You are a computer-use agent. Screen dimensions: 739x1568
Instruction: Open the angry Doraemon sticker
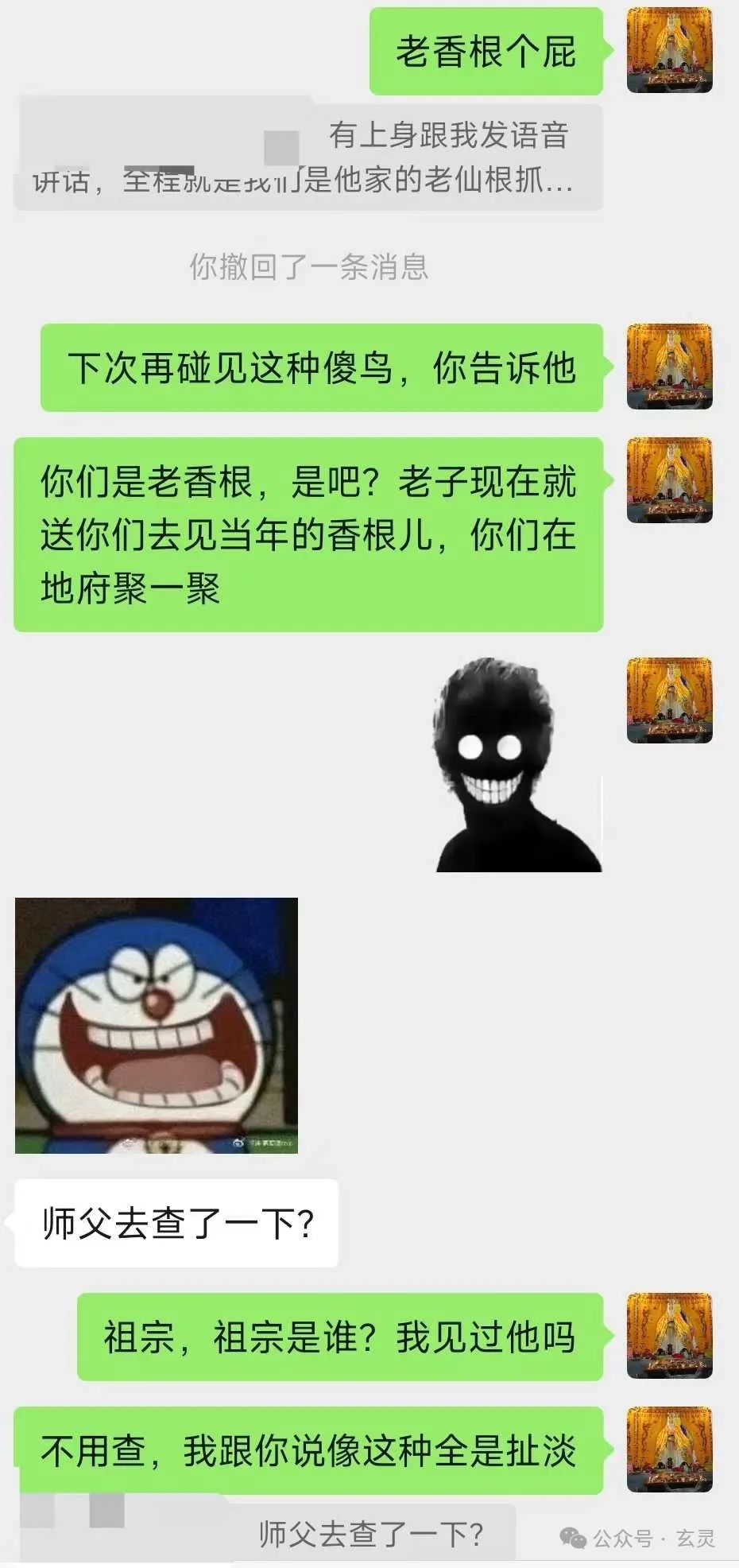pos(157,1025)
